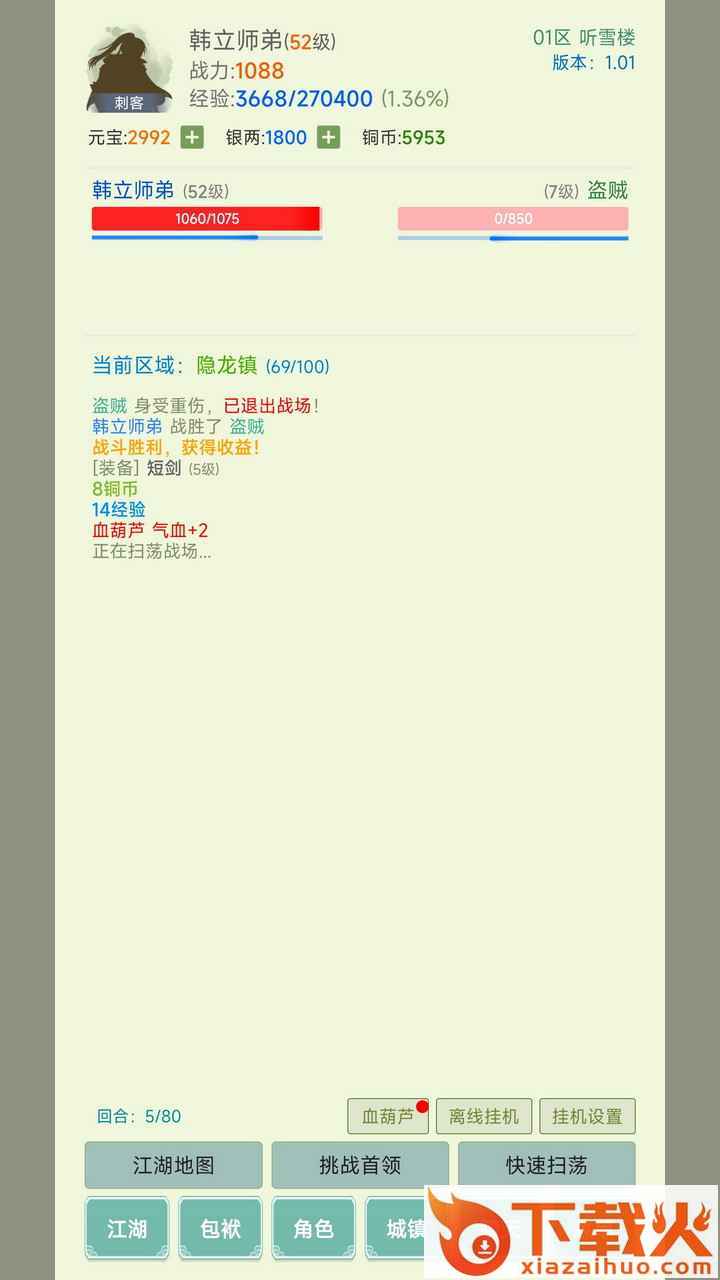
Task: Open the 包袱 inventory tab
Action: point(220,1228)
